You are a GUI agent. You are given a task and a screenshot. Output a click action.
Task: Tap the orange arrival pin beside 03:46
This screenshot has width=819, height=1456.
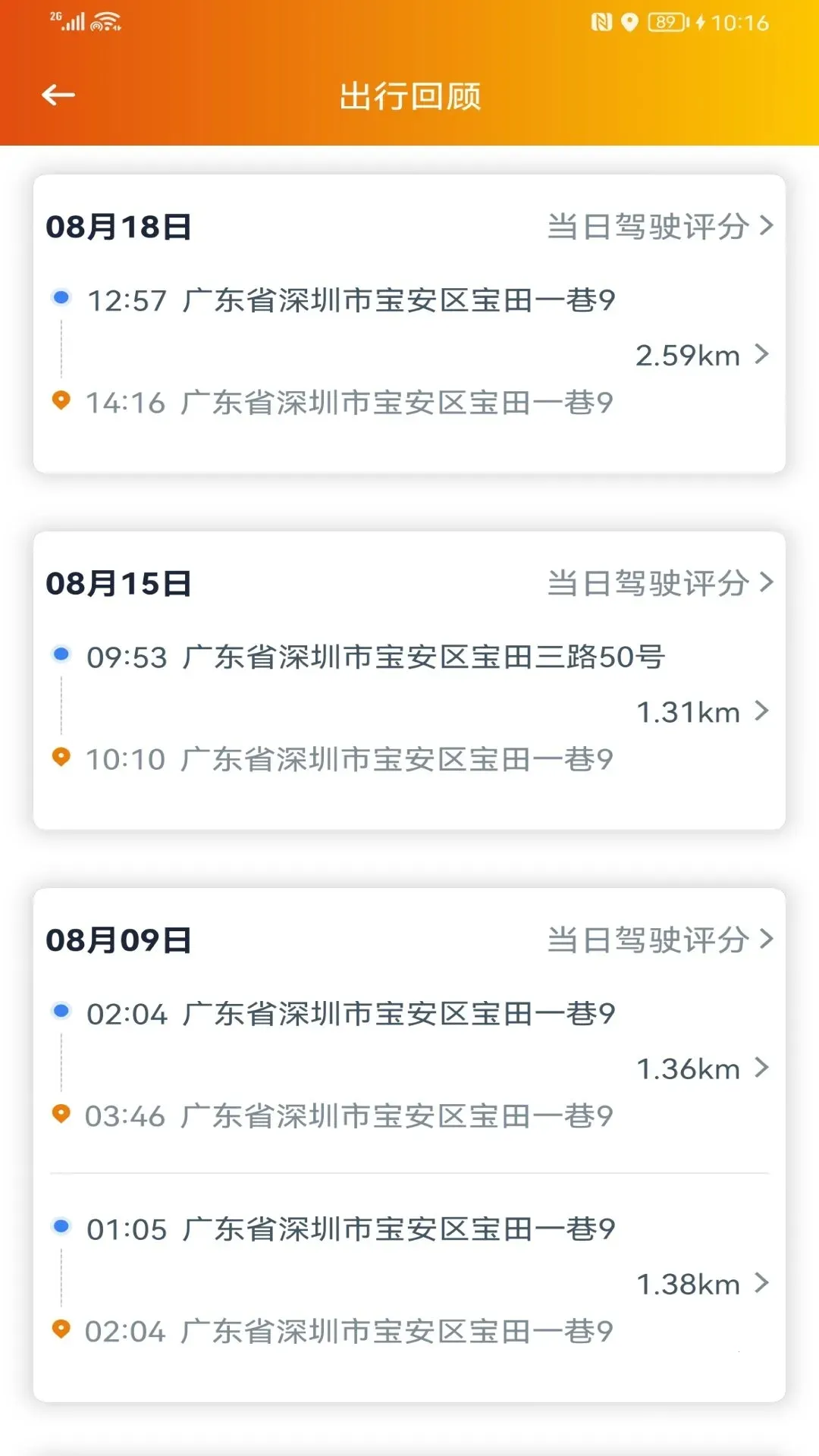pos(61,1115)
